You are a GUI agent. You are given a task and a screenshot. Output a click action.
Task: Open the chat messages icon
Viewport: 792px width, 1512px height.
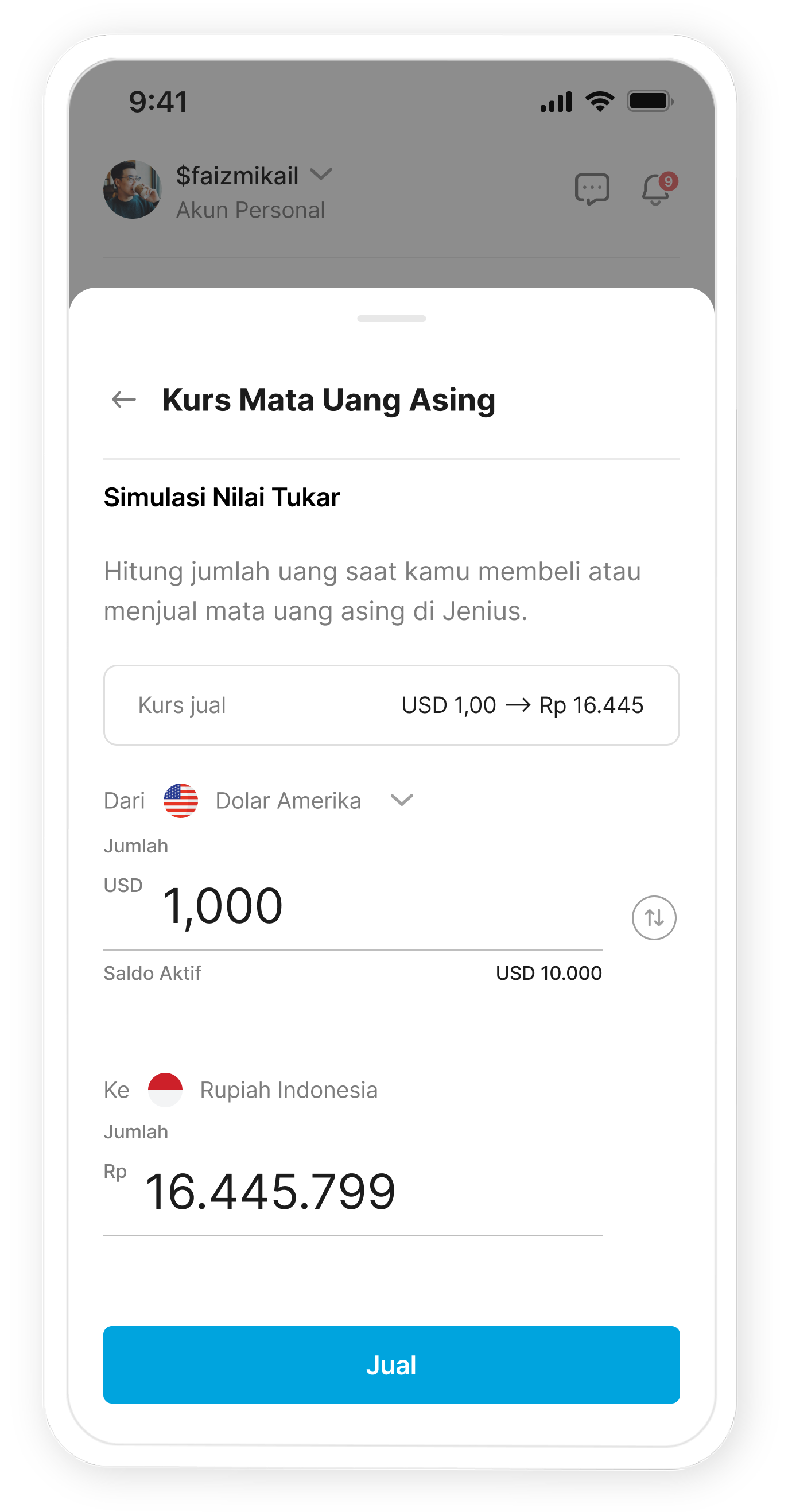(591, 189)
